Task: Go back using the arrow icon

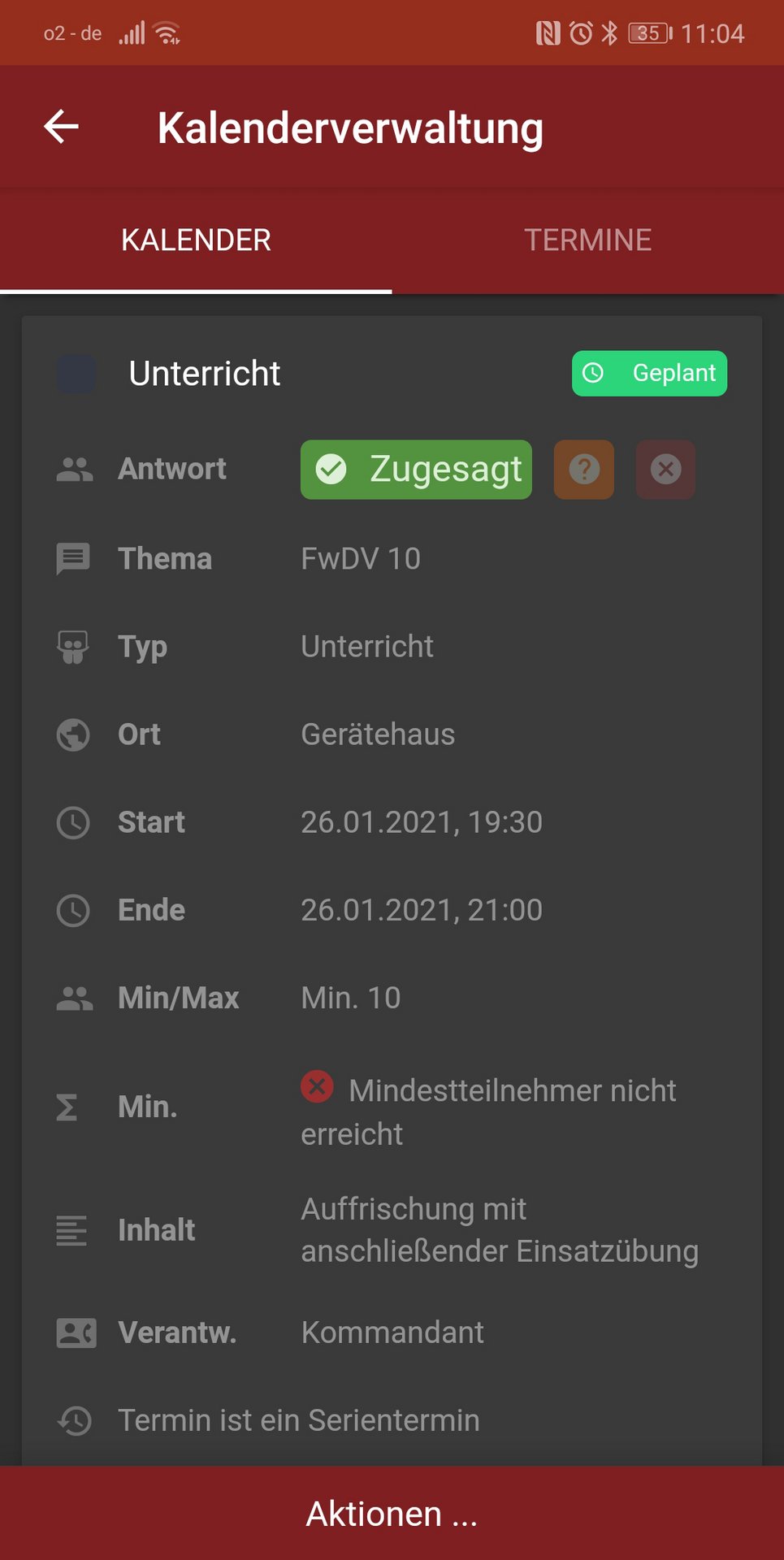Action: pos(61,127)
